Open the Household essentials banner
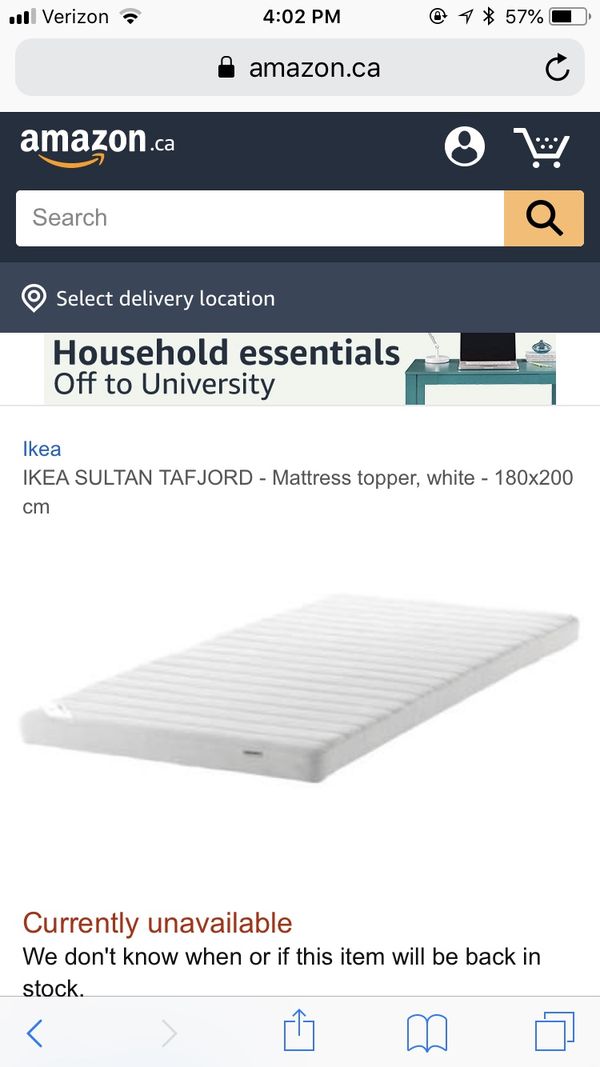600x1067 pixels. [300, 369]
